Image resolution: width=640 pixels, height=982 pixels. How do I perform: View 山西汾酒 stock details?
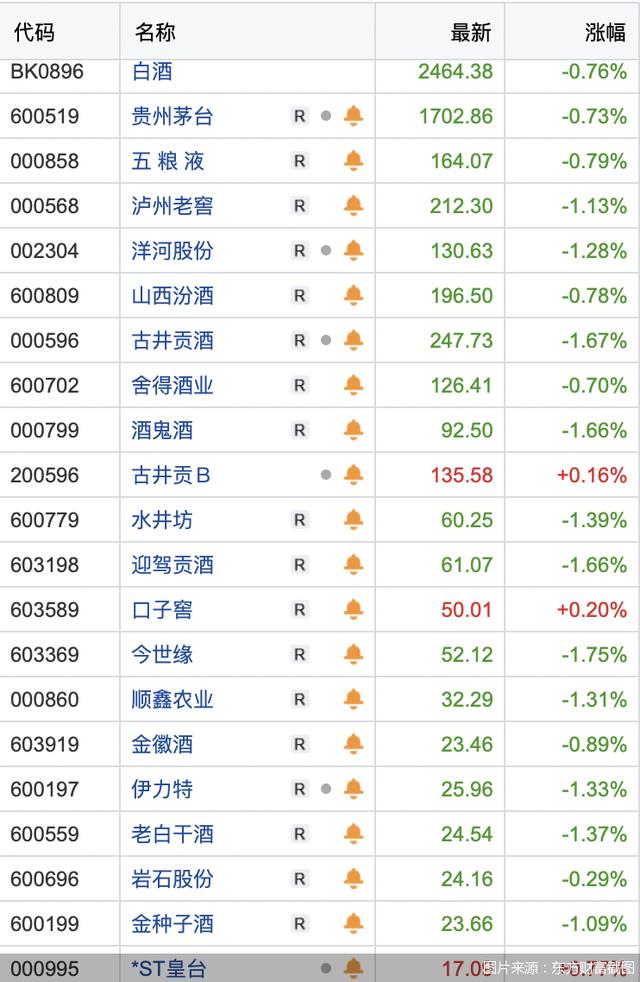pos(172,296)
